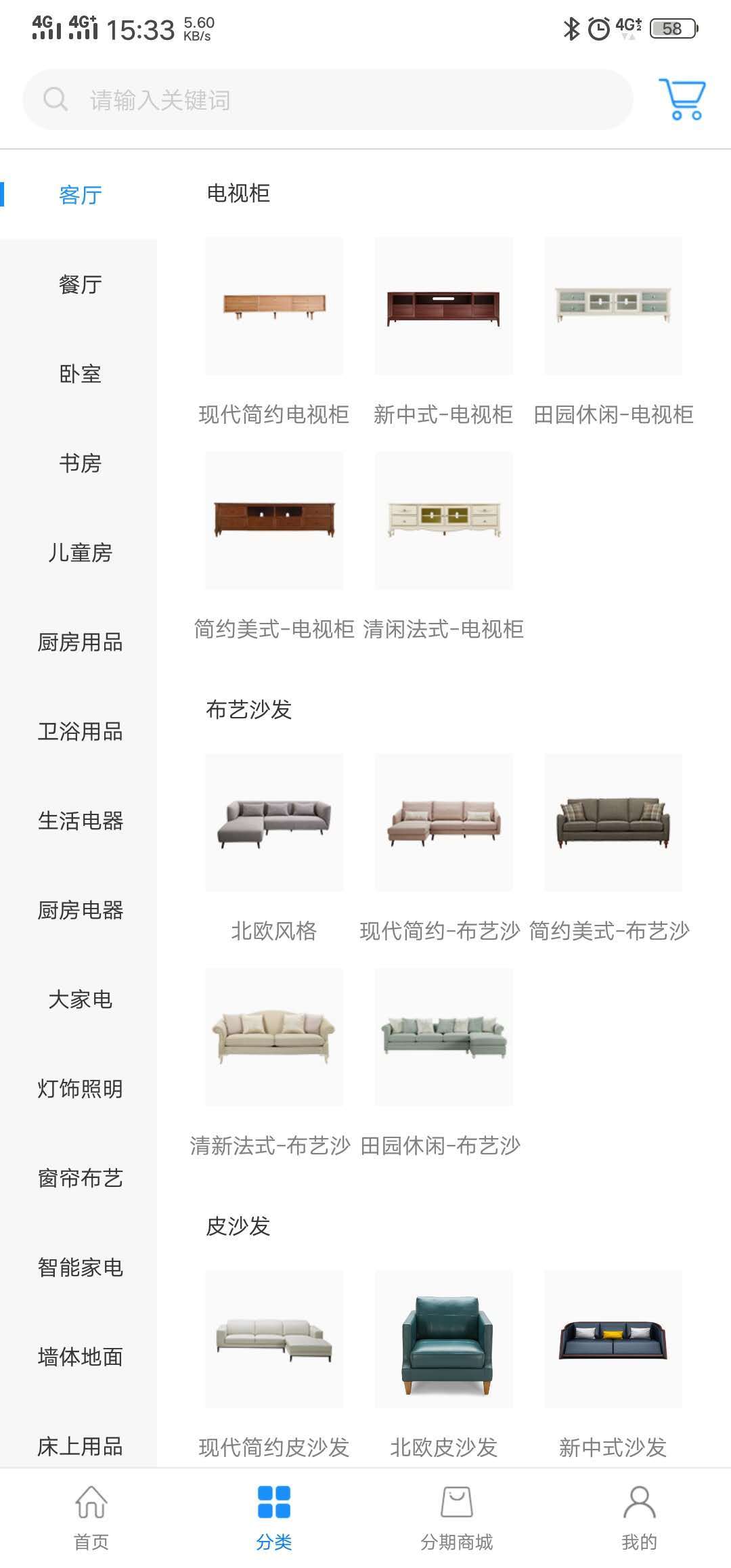
Task: Open the 厨房用品 category
Action: (x=80, y=643)
